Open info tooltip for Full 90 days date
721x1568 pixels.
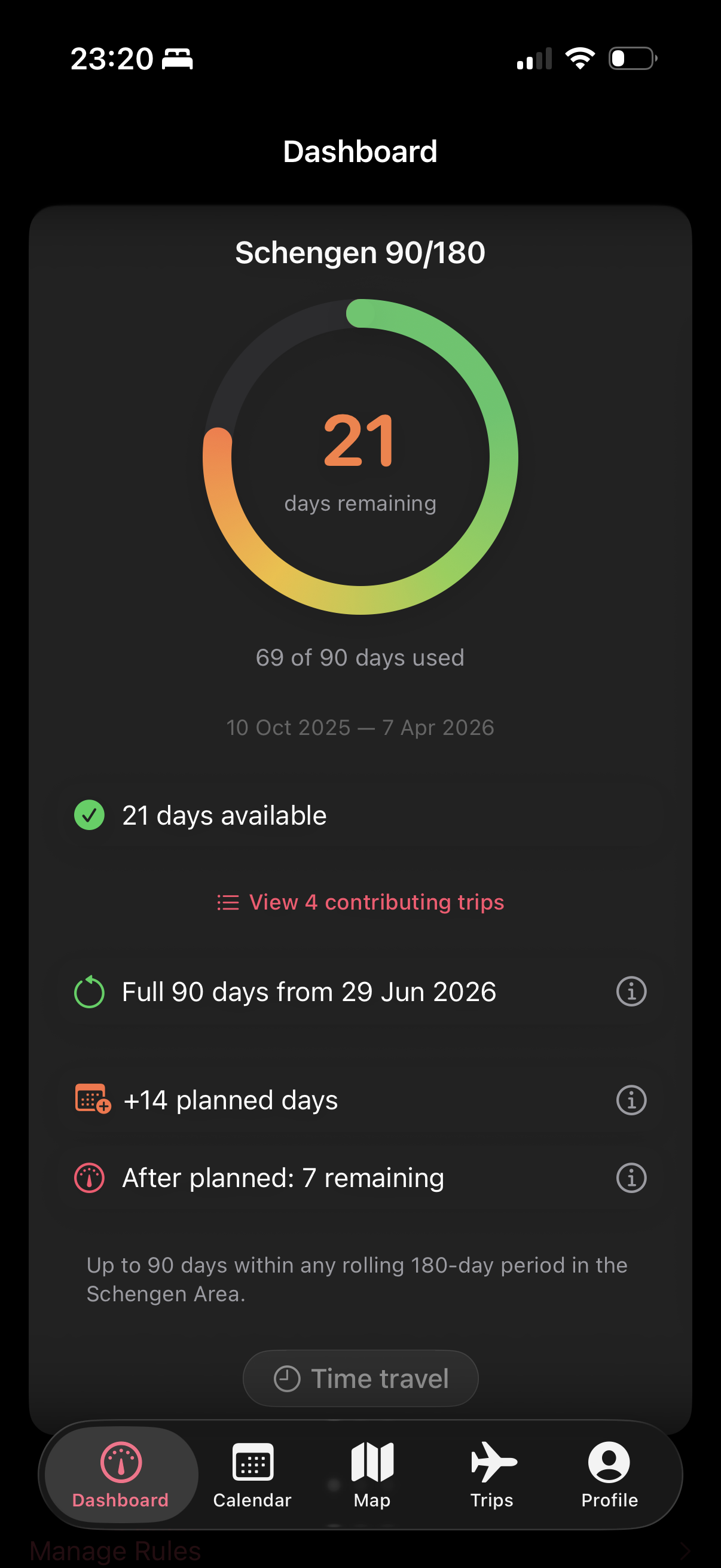point(631,991)
